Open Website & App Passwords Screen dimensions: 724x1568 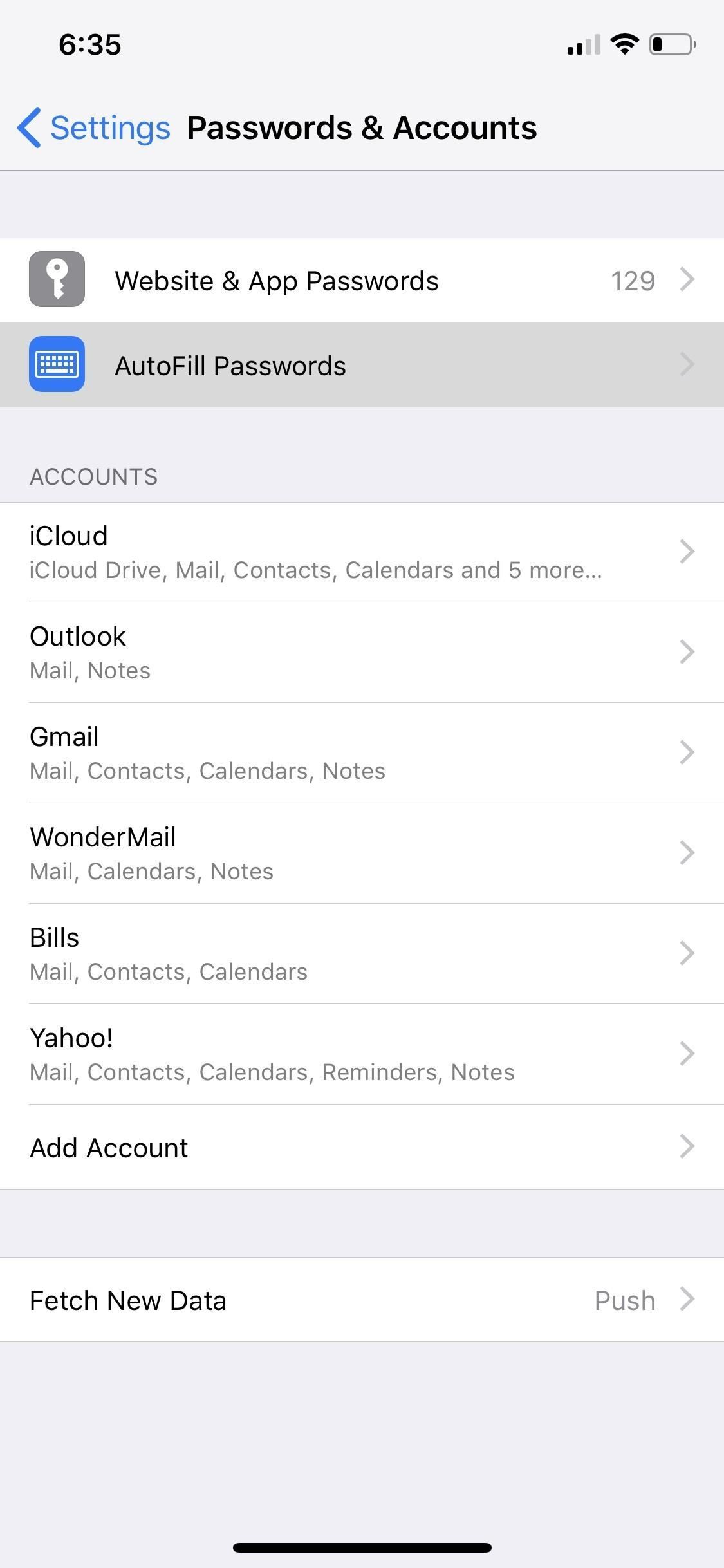(x=362, y=281)
